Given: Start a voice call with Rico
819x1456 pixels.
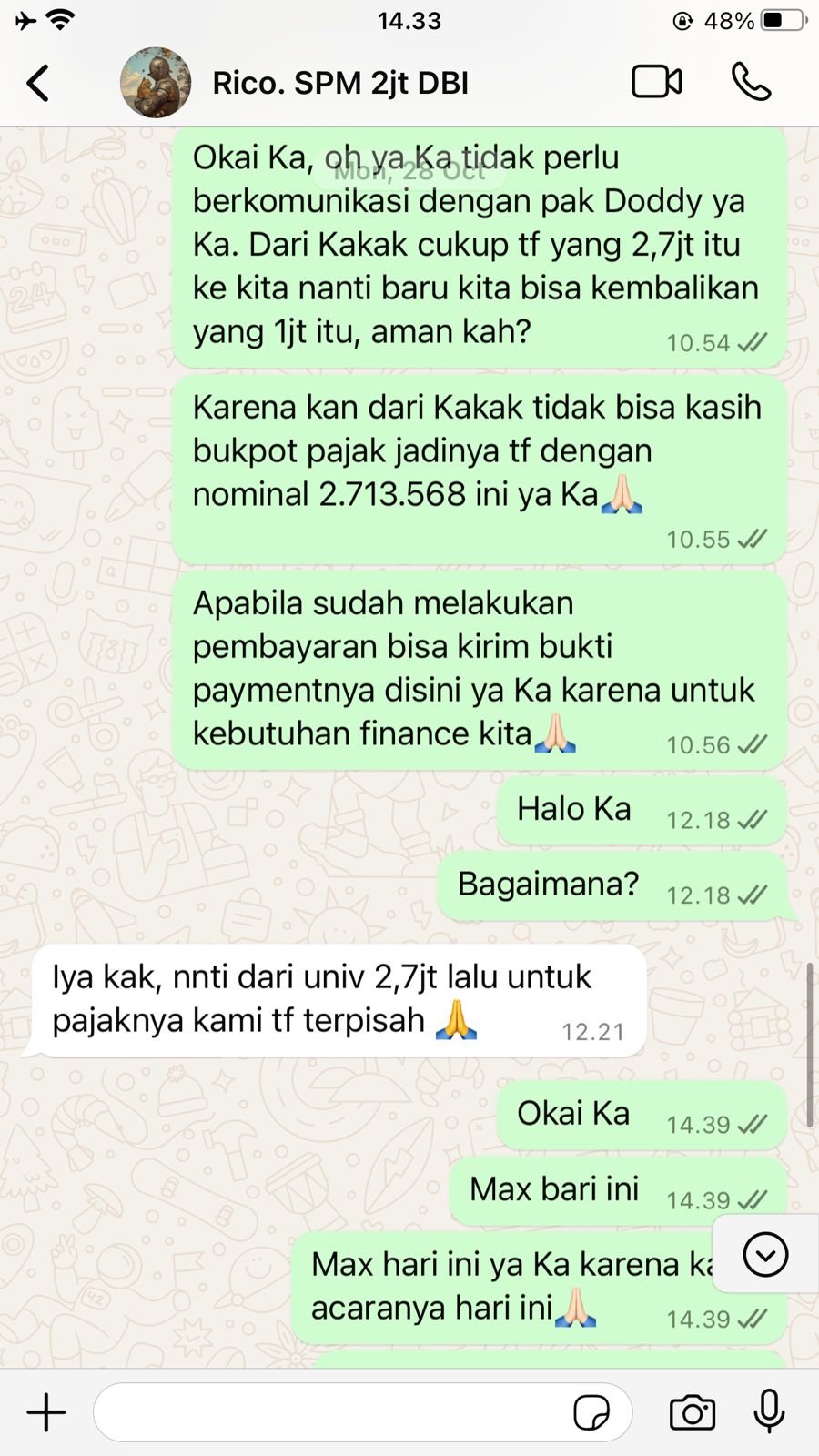Looking at the screenshot, I should (x=752, y=82).
